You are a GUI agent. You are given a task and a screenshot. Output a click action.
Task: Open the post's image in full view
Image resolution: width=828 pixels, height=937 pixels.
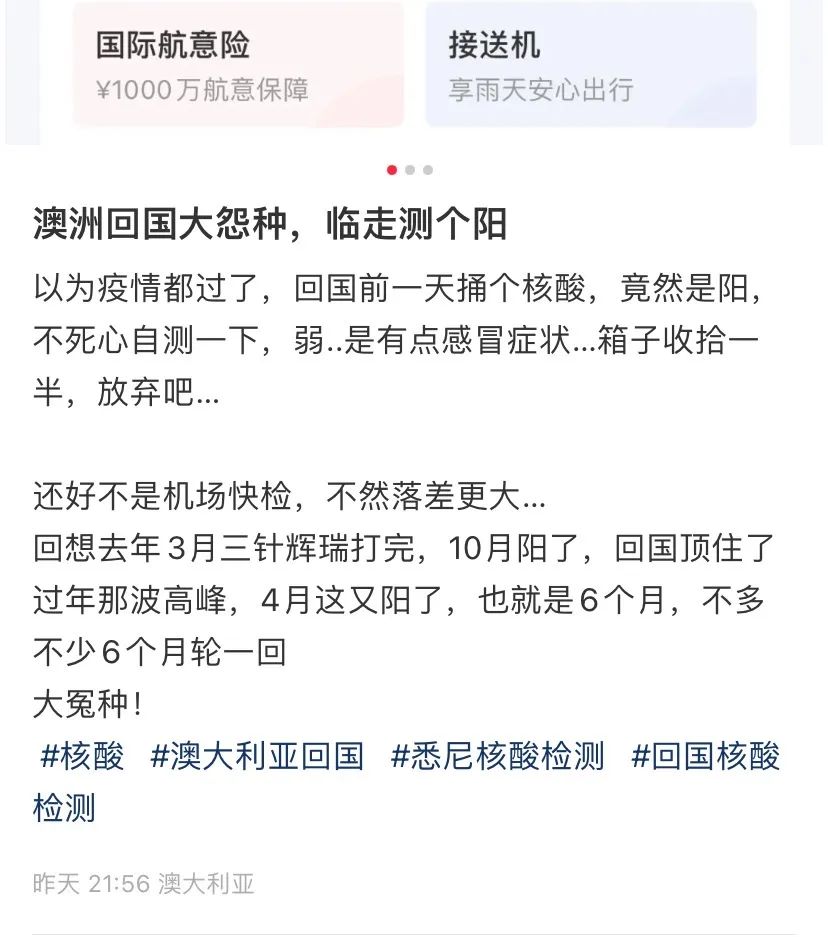(414, 70)
